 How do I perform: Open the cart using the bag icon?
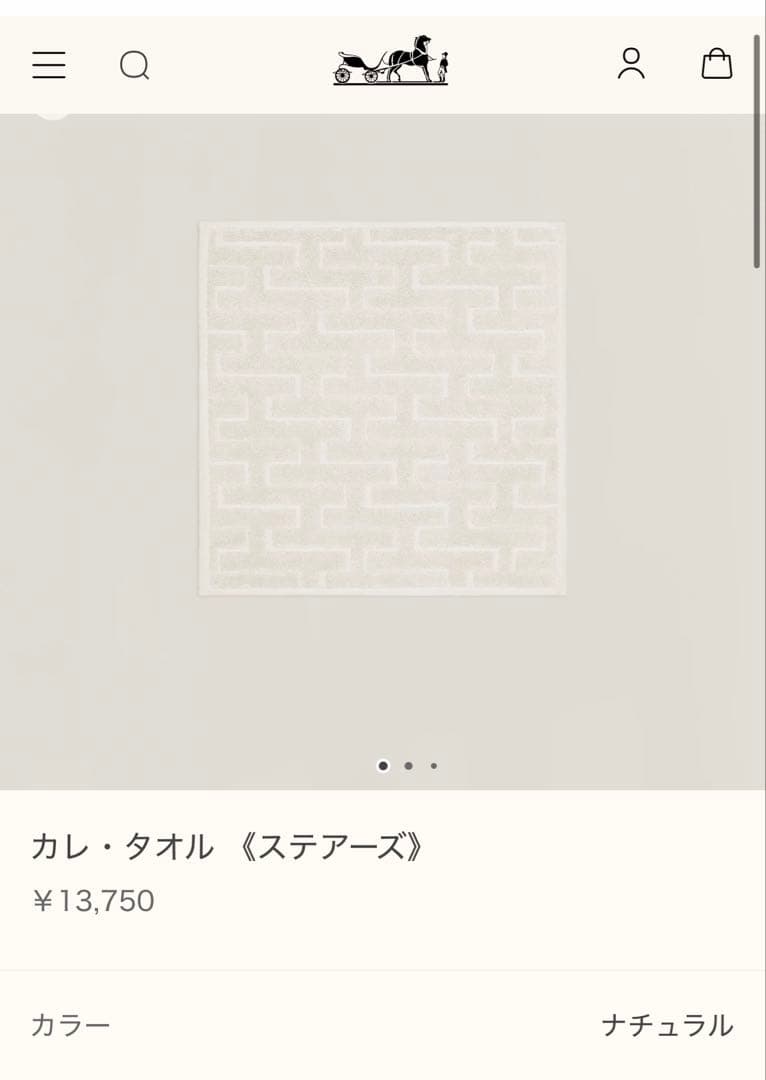[x=718, y=64]
